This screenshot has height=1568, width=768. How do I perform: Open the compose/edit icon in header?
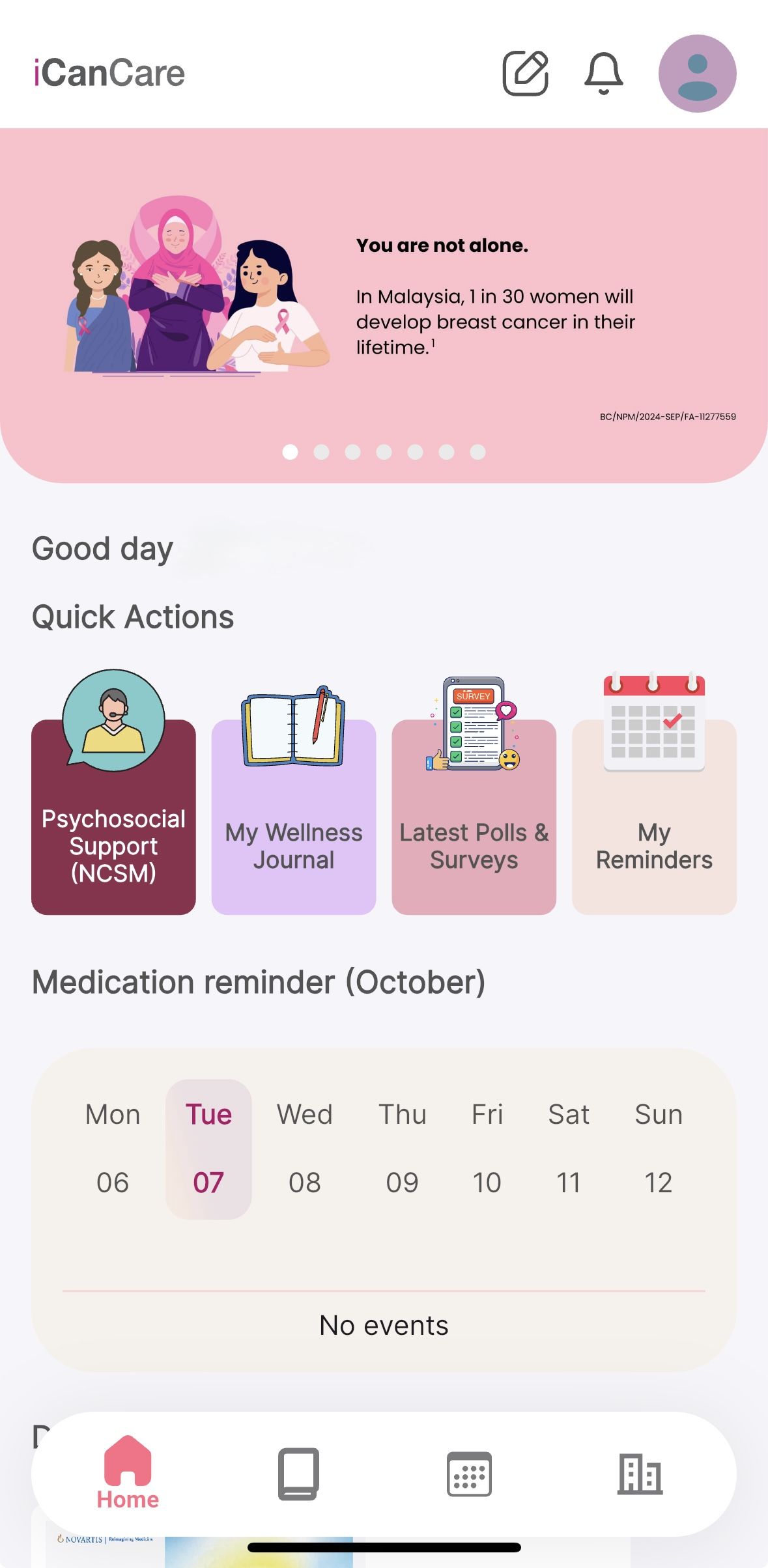click(x=525, y=73)
